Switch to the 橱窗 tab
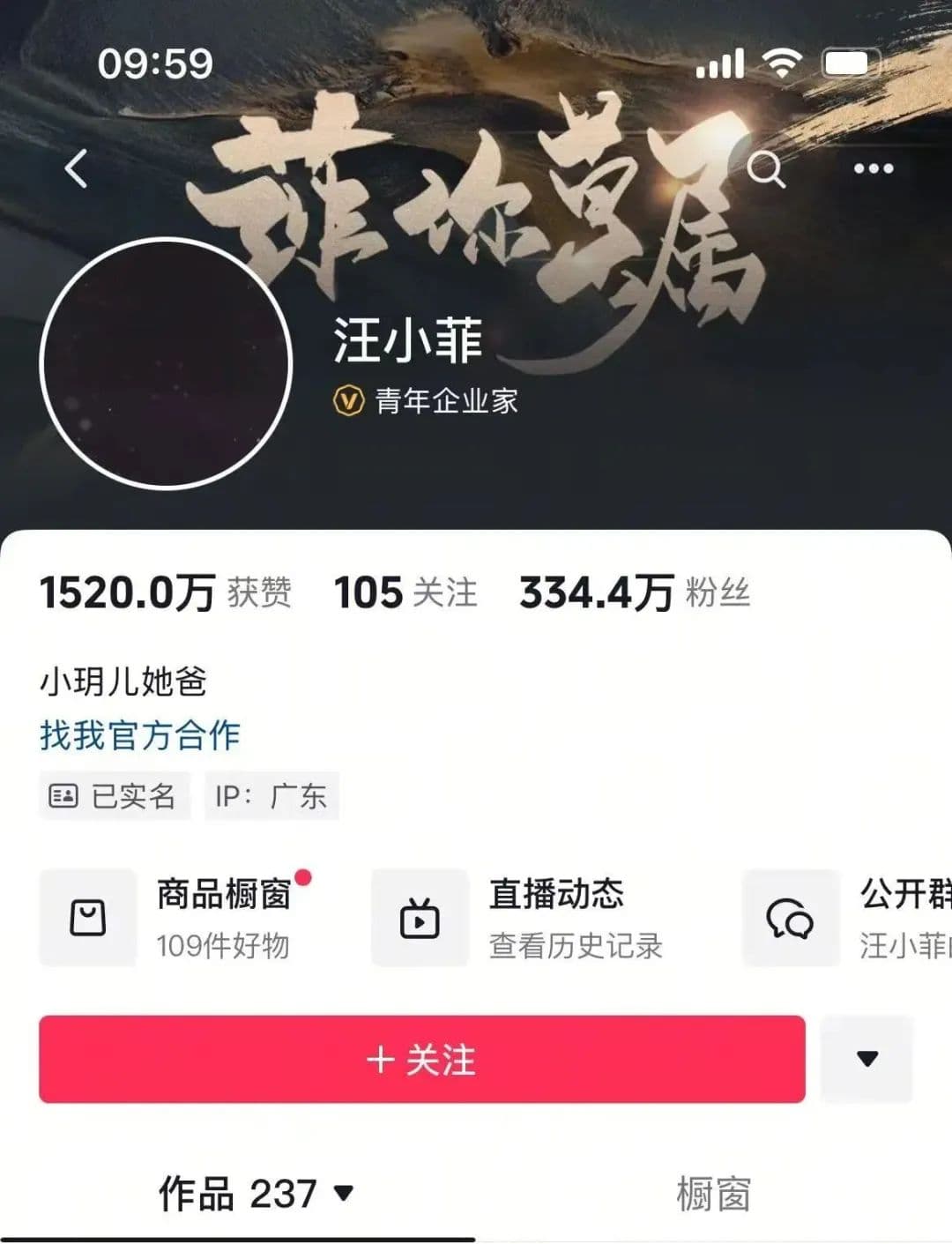Screen dimensions: 952x1244 (x=712, y=1194)
